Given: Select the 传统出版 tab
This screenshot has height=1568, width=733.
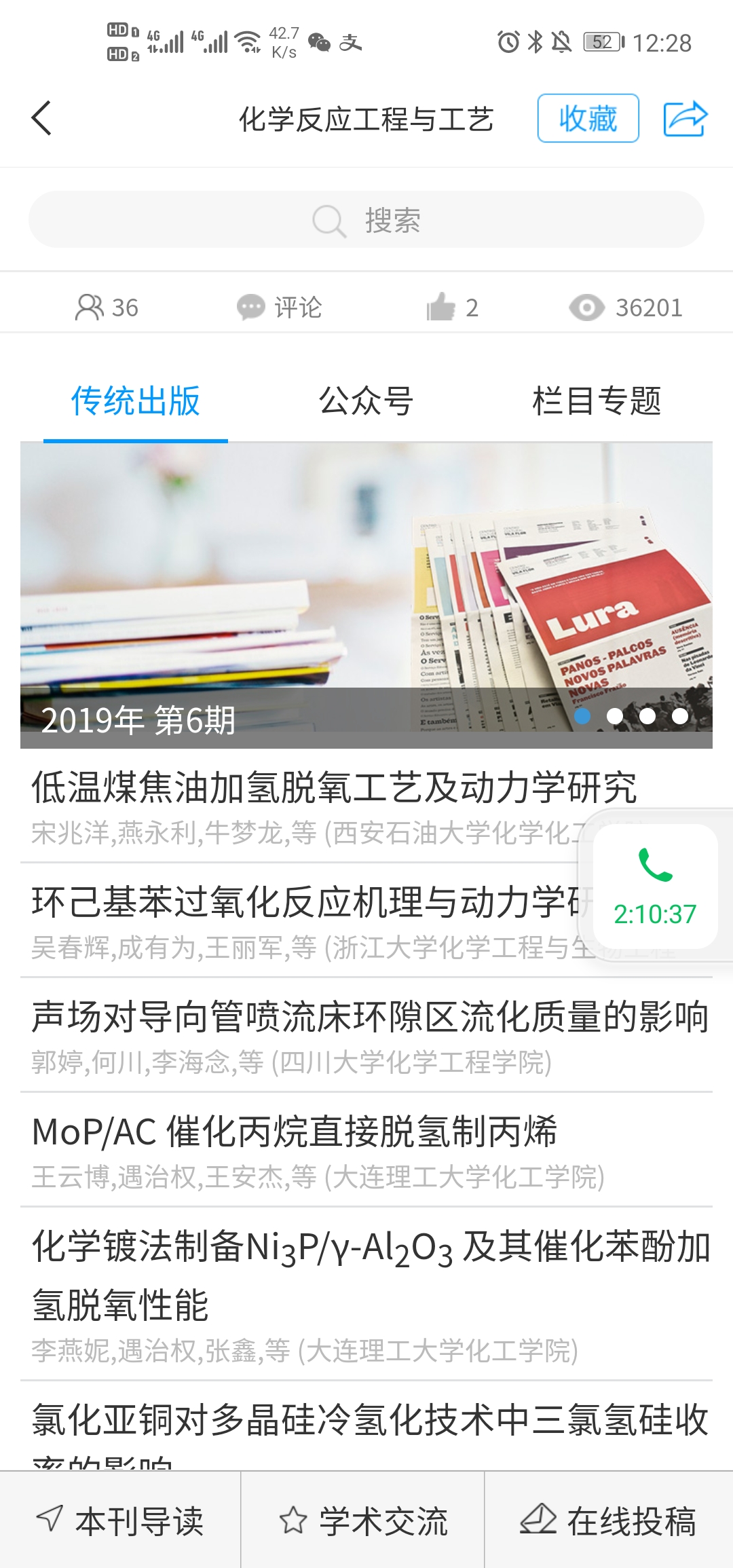Looking at the screenshot, I should coord(136,400).
